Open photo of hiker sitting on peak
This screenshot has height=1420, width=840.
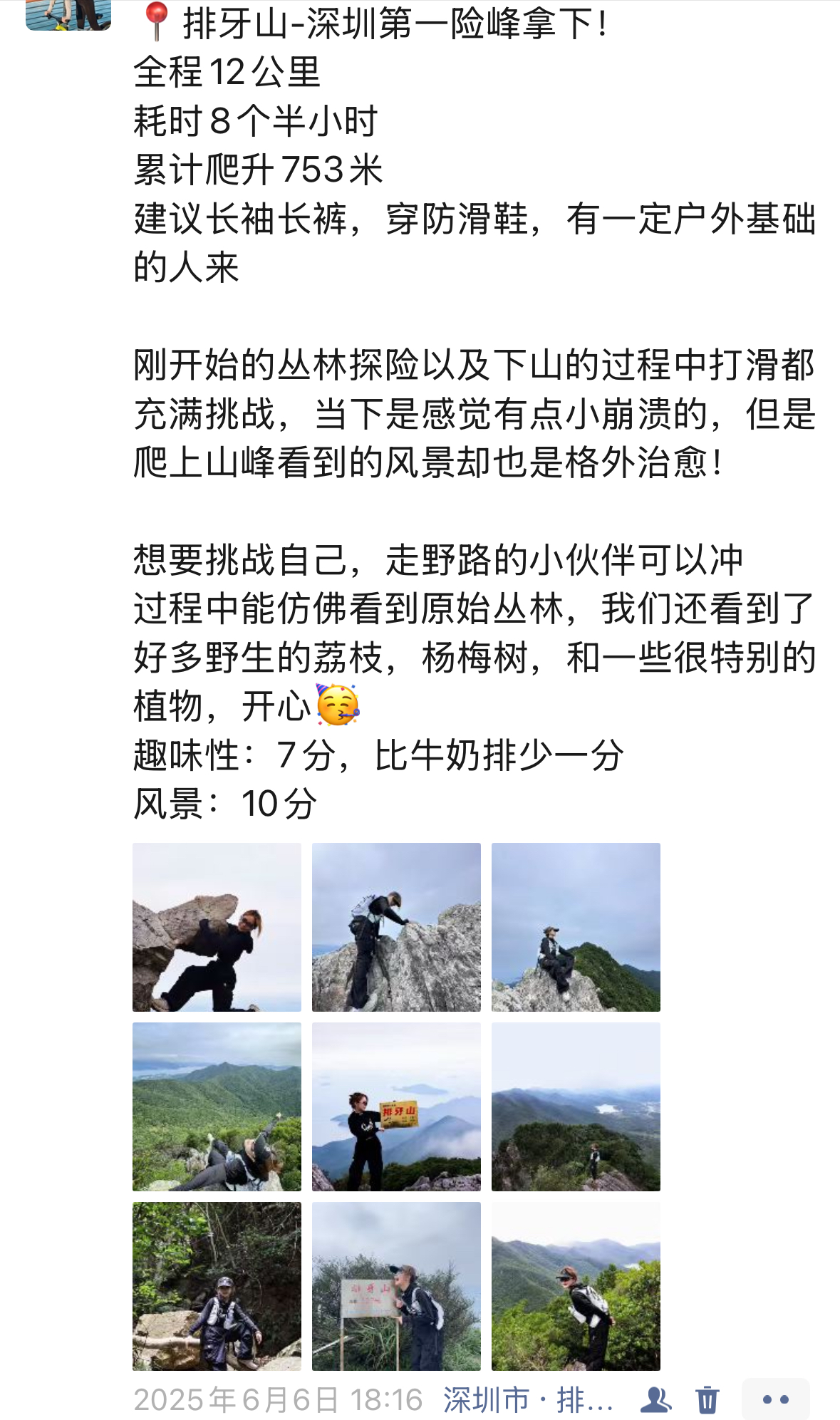576,926
